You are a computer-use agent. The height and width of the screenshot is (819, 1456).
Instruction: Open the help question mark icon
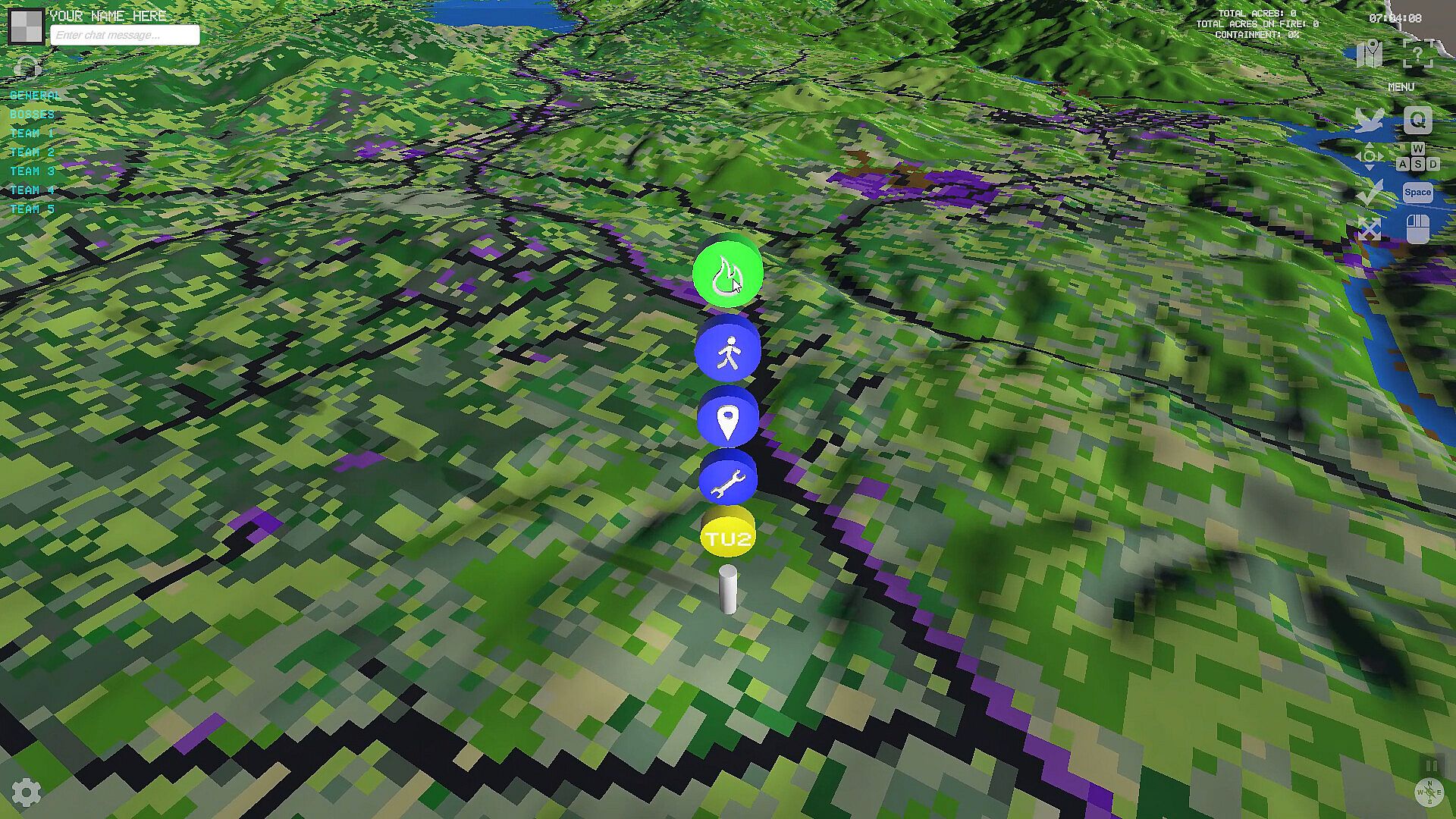pyautogui.click(x=1417, y=54)
